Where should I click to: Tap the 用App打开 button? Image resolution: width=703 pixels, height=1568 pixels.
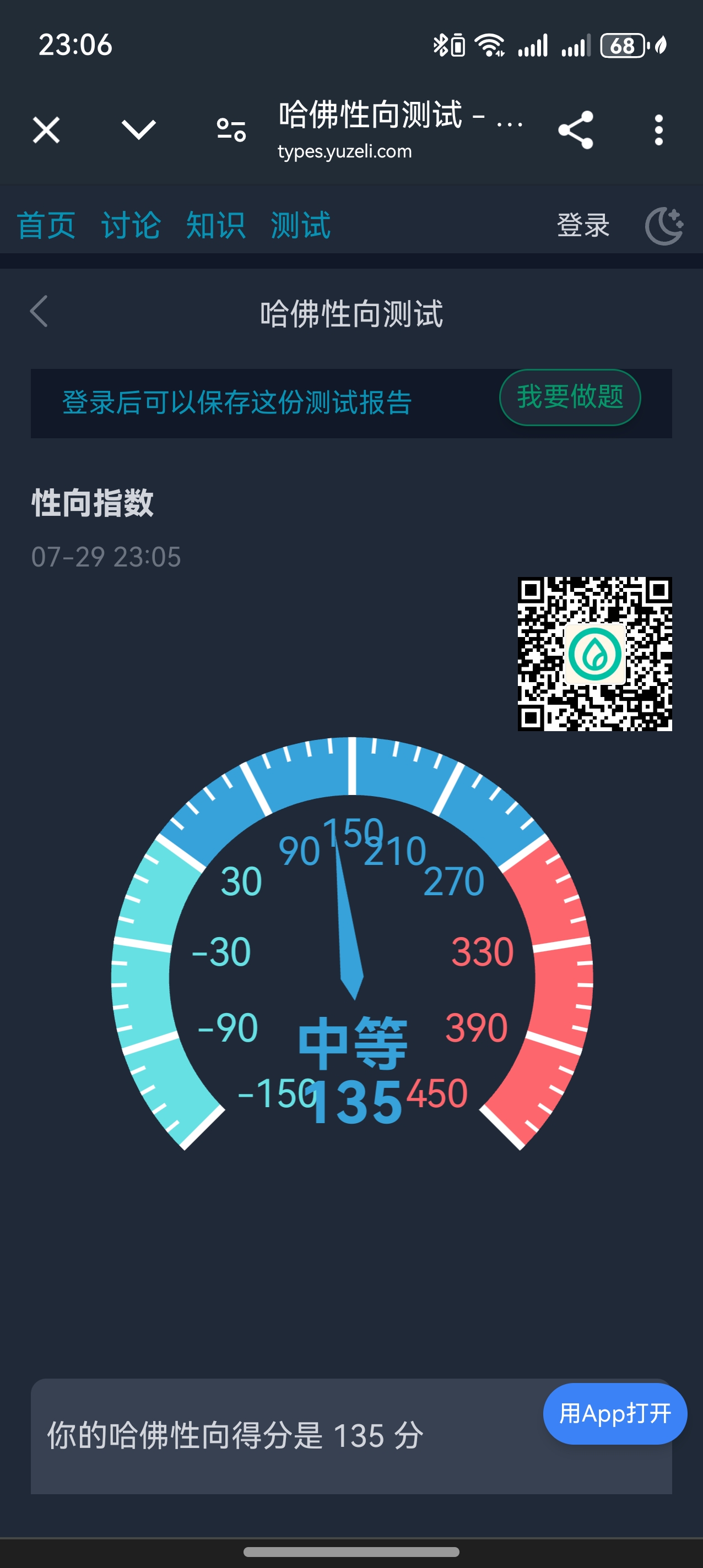[615, 1413]
